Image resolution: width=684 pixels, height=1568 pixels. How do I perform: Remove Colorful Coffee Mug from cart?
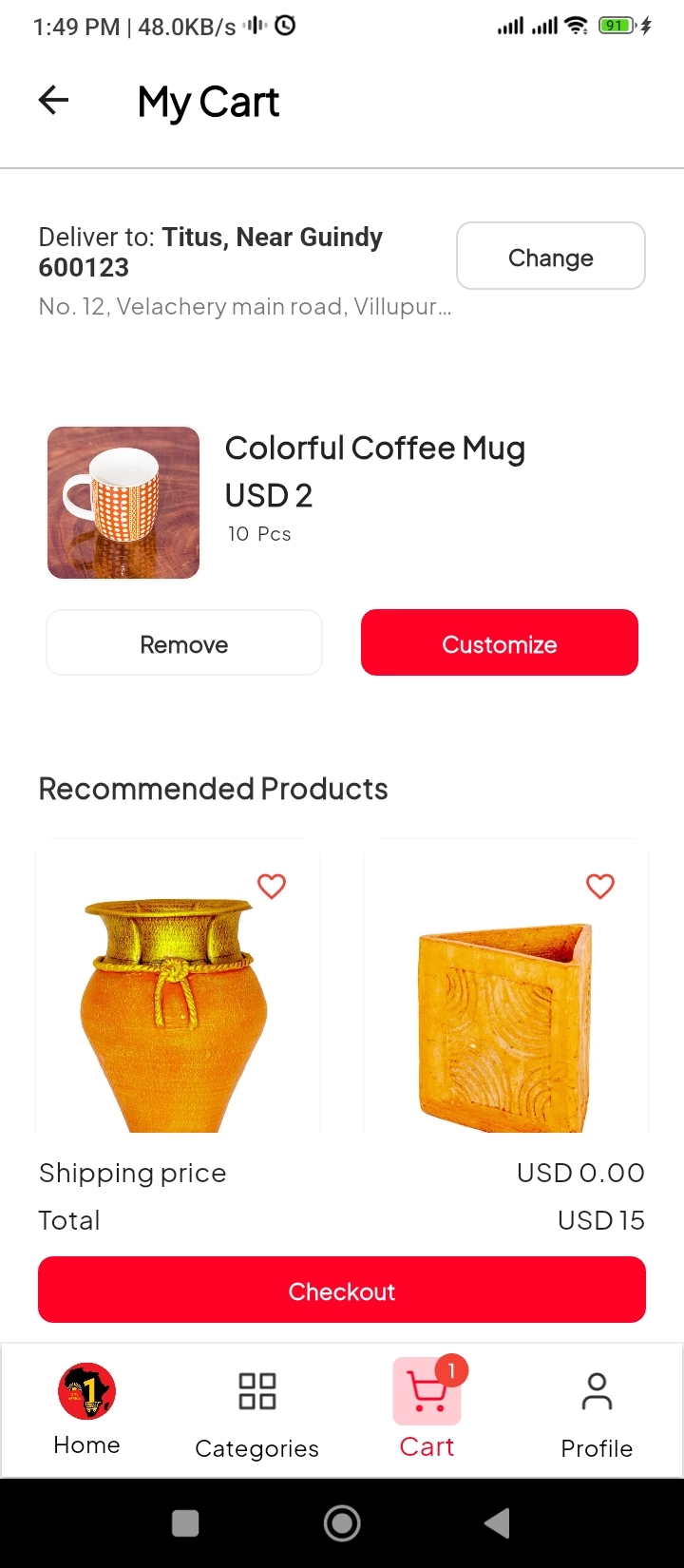pos(184,643)
